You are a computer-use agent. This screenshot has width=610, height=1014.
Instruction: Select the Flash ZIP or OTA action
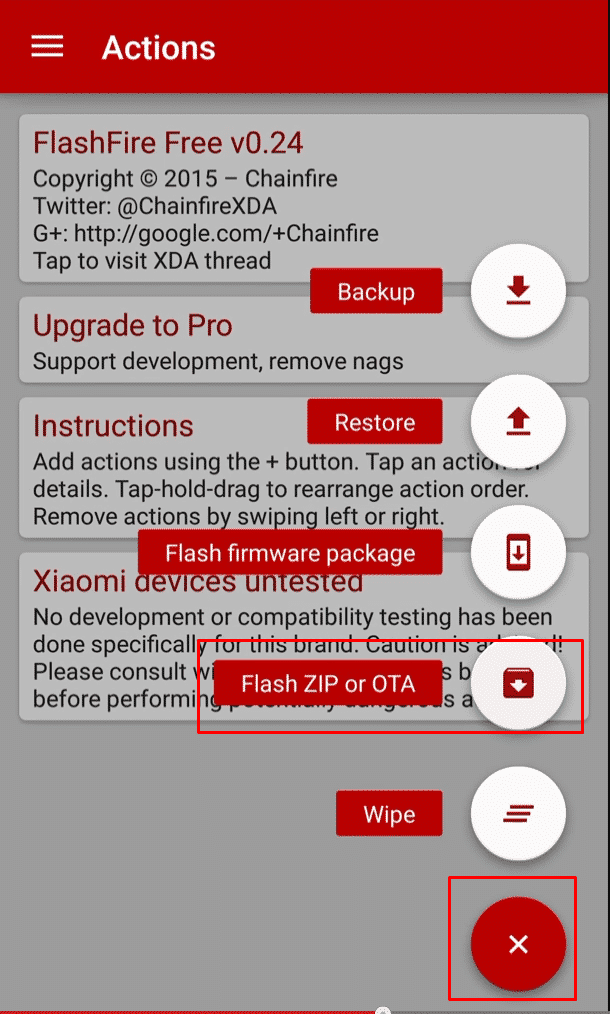[518, 684]
